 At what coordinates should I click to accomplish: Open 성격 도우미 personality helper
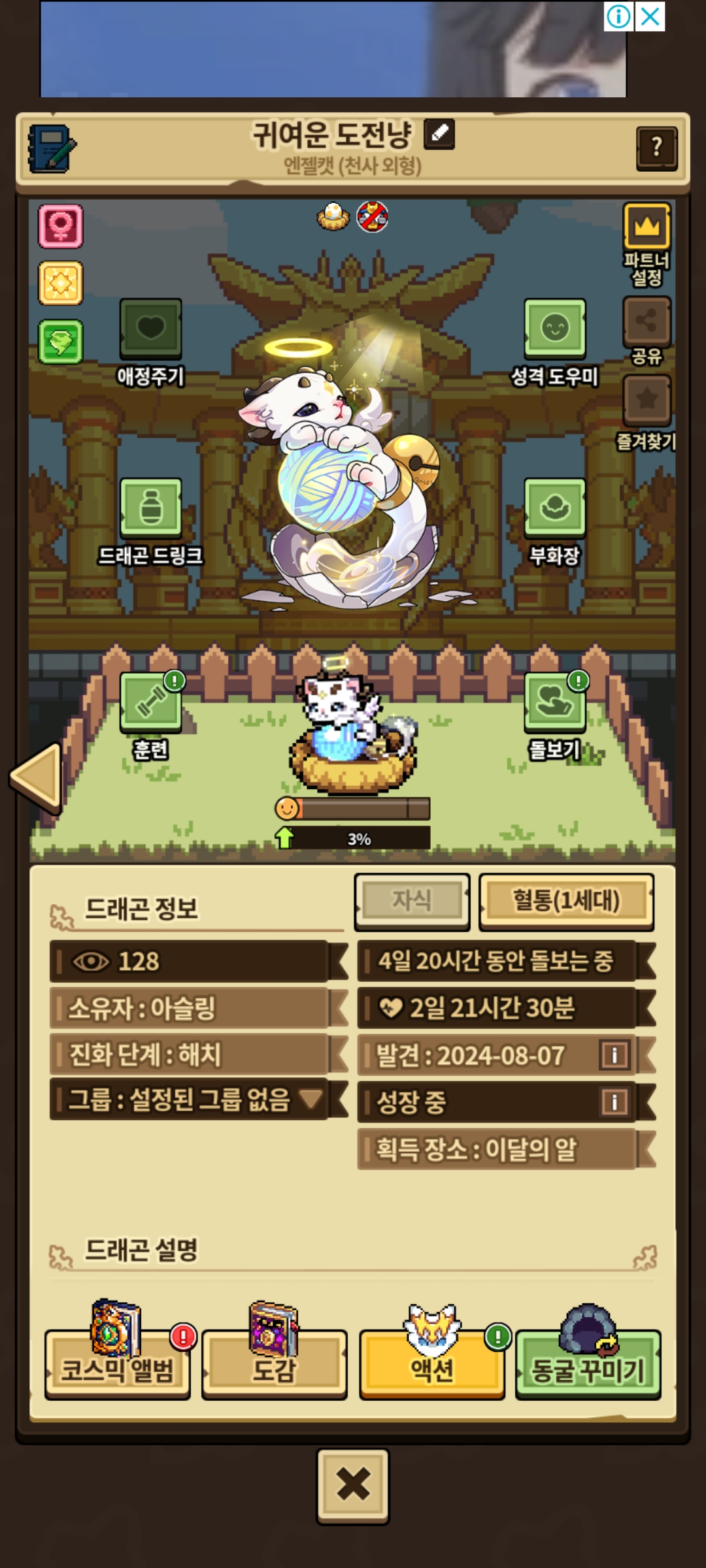tap(554, 329)
